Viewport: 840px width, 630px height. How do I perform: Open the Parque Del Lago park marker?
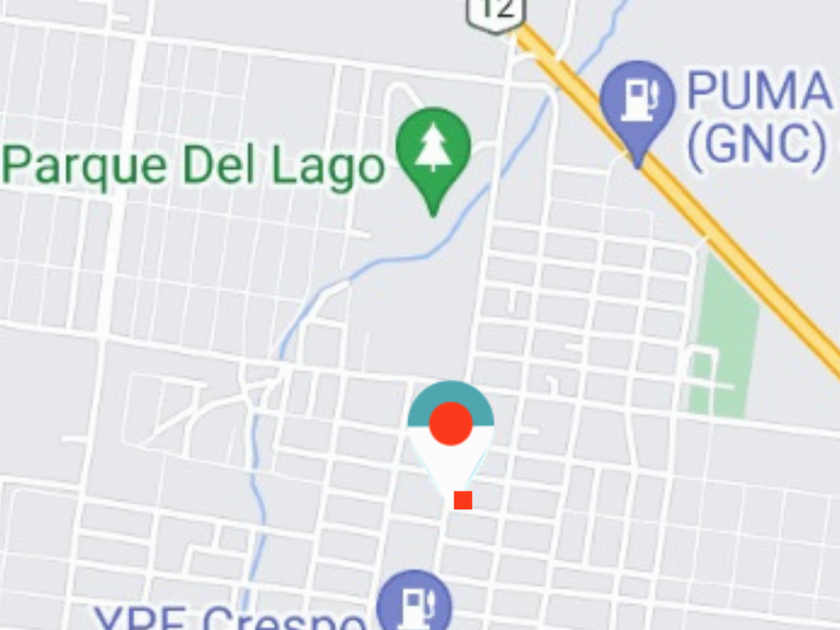click(x=432, y=150)
